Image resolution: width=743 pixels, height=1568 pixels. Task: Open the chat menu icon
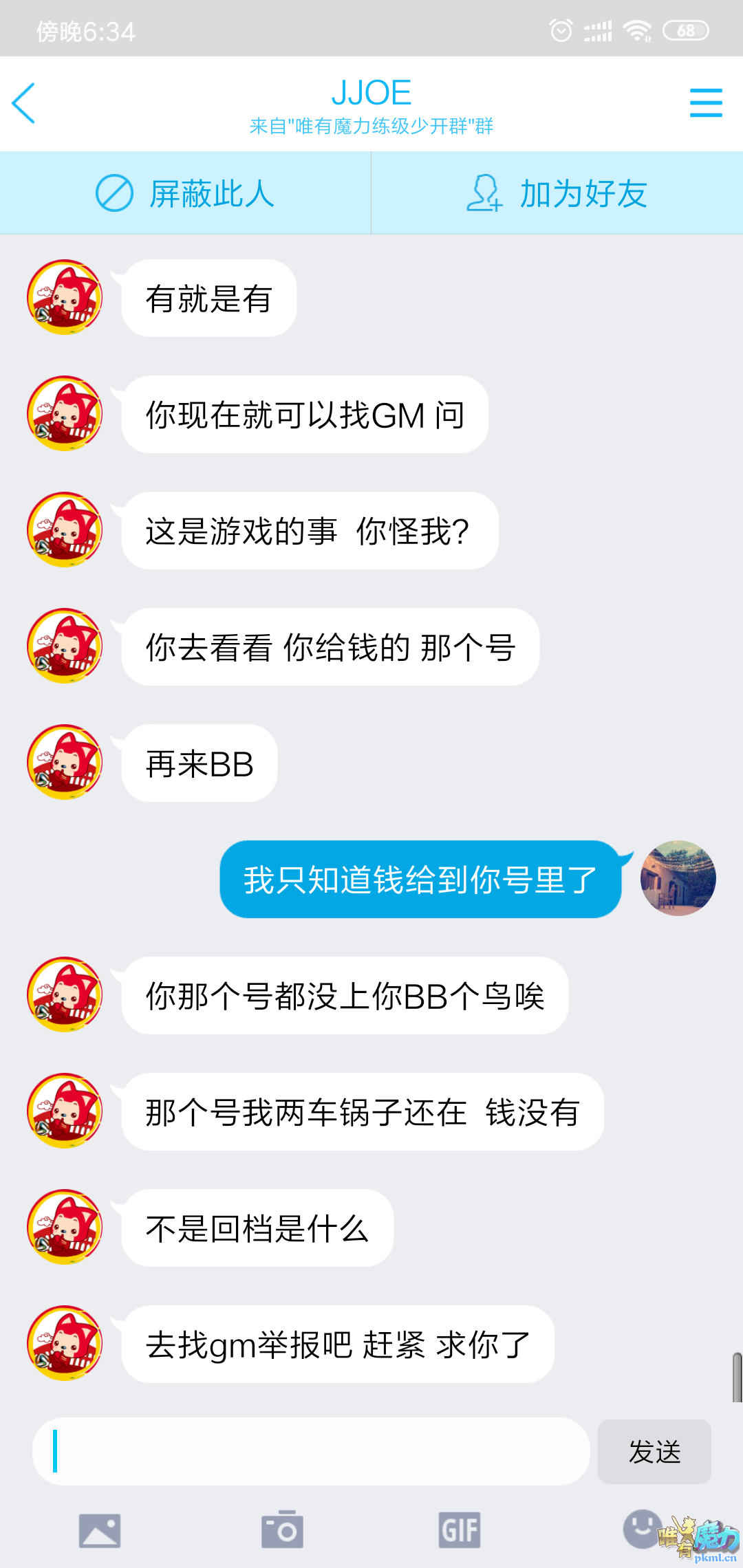coord(706,103)
